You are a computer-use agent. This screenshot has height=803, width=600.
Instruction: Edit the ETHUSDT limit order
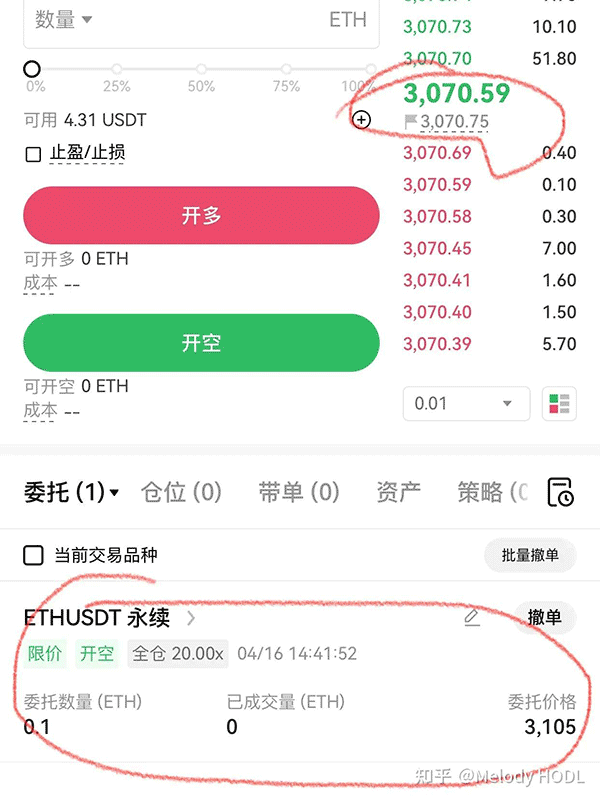pyautogui.click(x=472, y=618)
